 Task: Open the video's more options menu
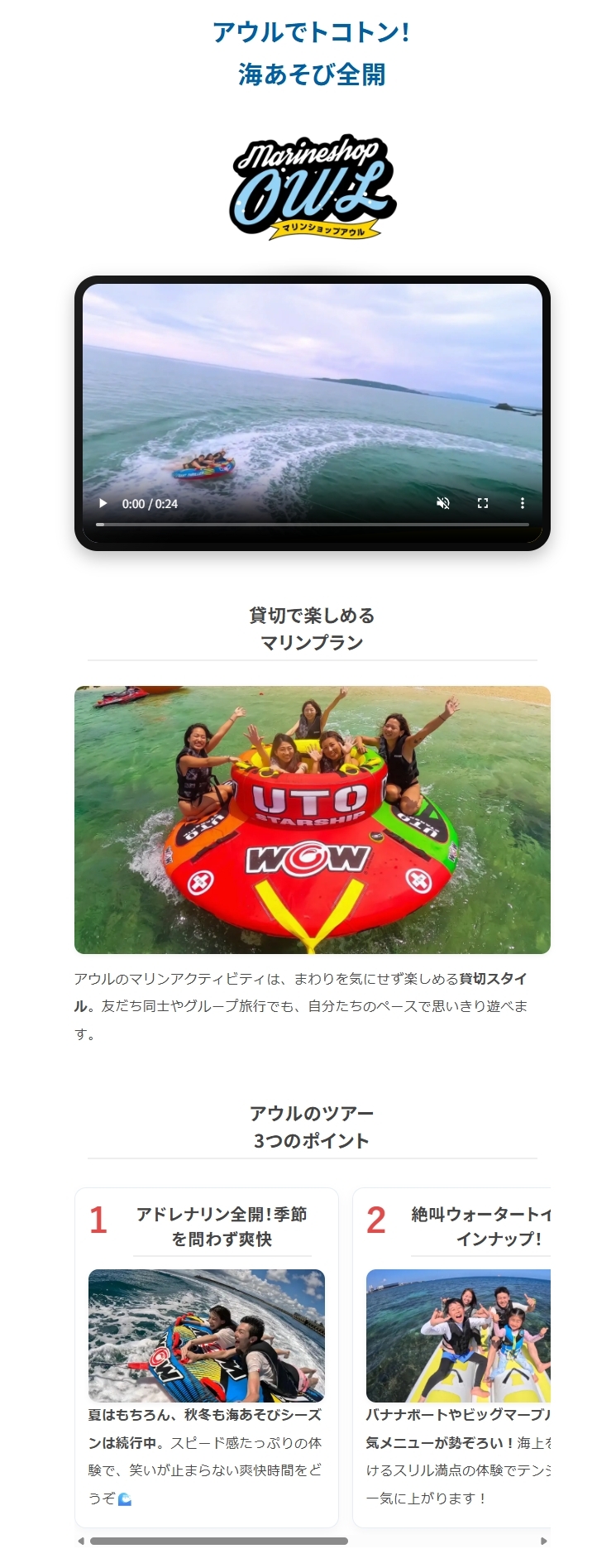[522, 503]
